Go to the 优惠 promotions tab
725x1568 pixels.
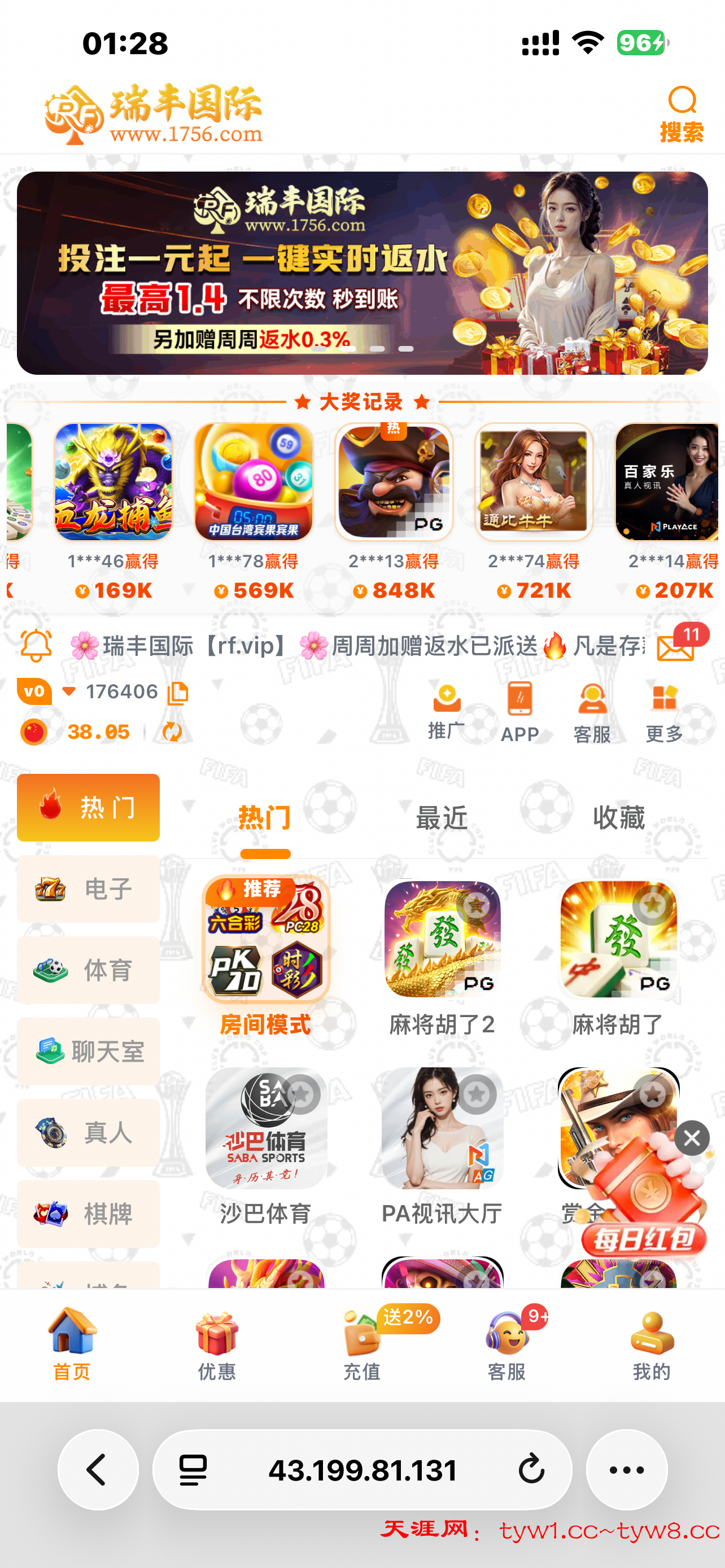[x=217, y=1344]
